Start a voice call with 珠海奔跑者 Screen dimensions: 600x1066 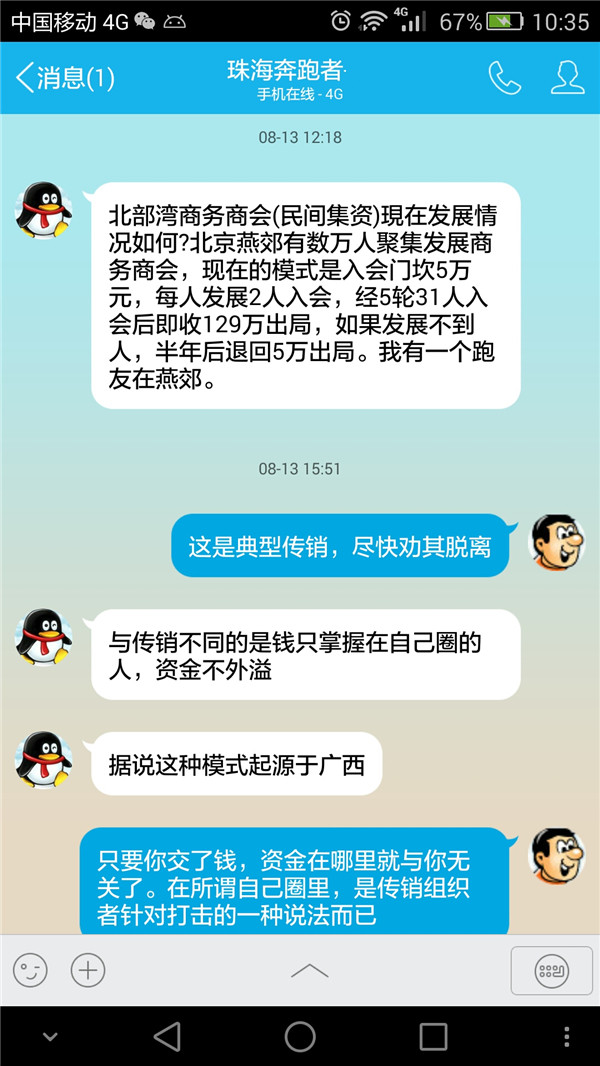tap(505, 78)
